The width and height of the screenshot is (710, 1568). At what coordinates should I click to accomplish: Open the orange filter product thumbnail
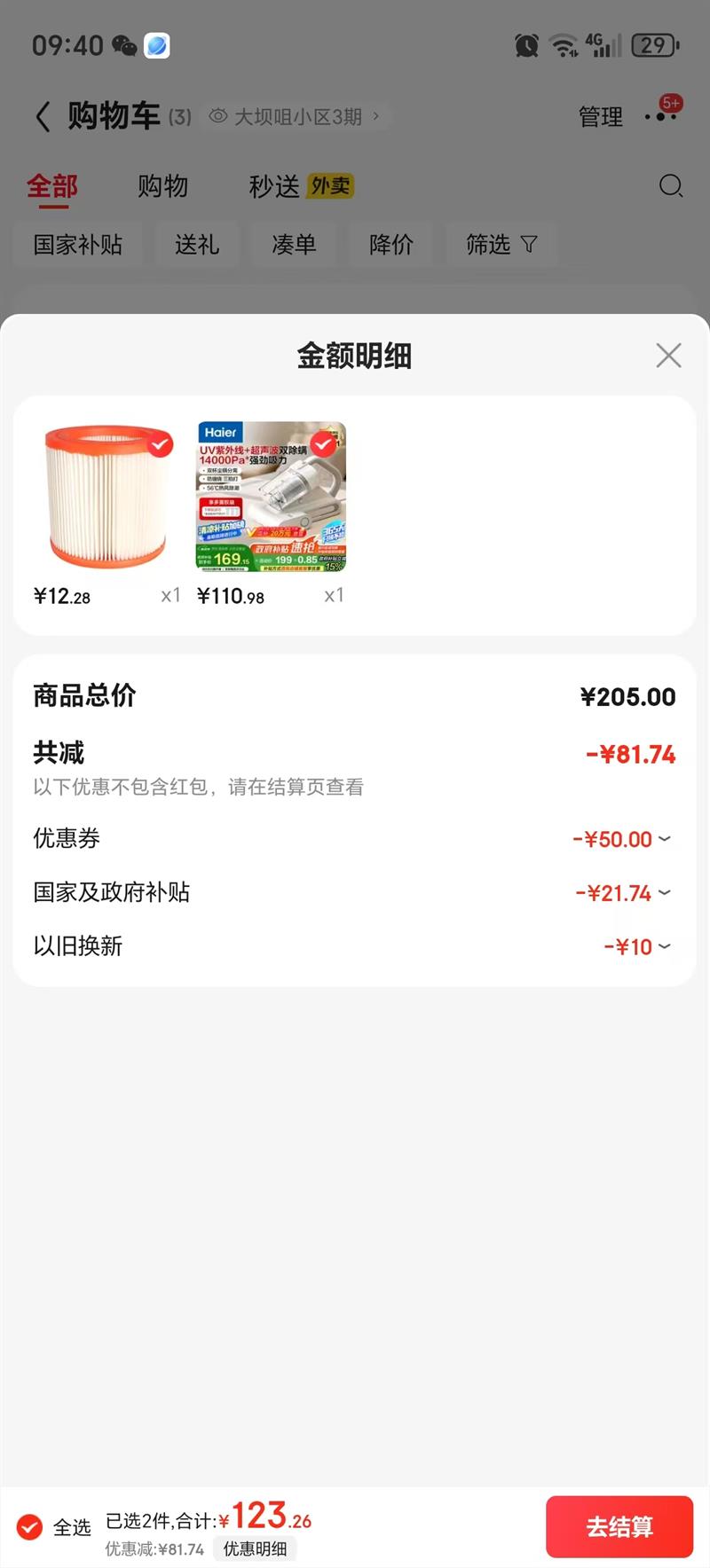point(107,497)
